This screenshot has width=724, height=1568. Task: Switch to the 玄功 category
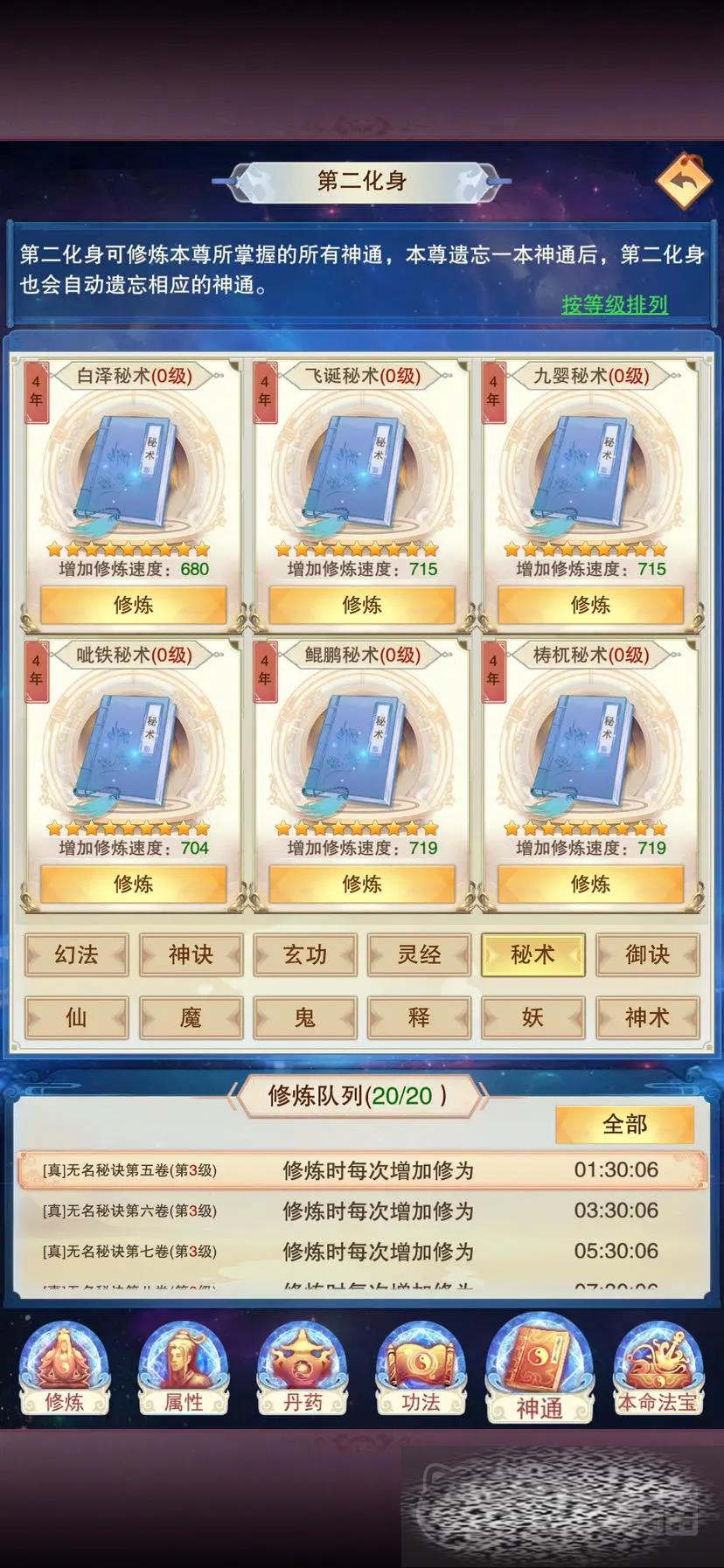tap(304, 954)
